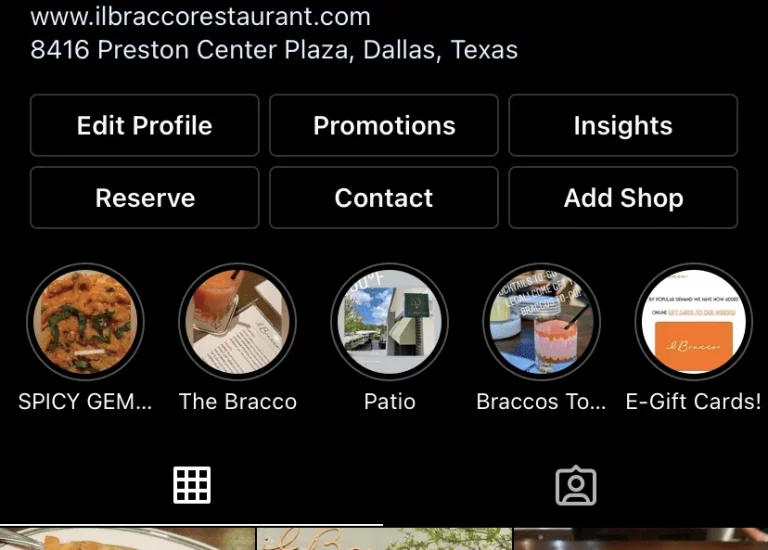Tap the Reserve button
The image size is (768, 550).
[x=145, y=198]
